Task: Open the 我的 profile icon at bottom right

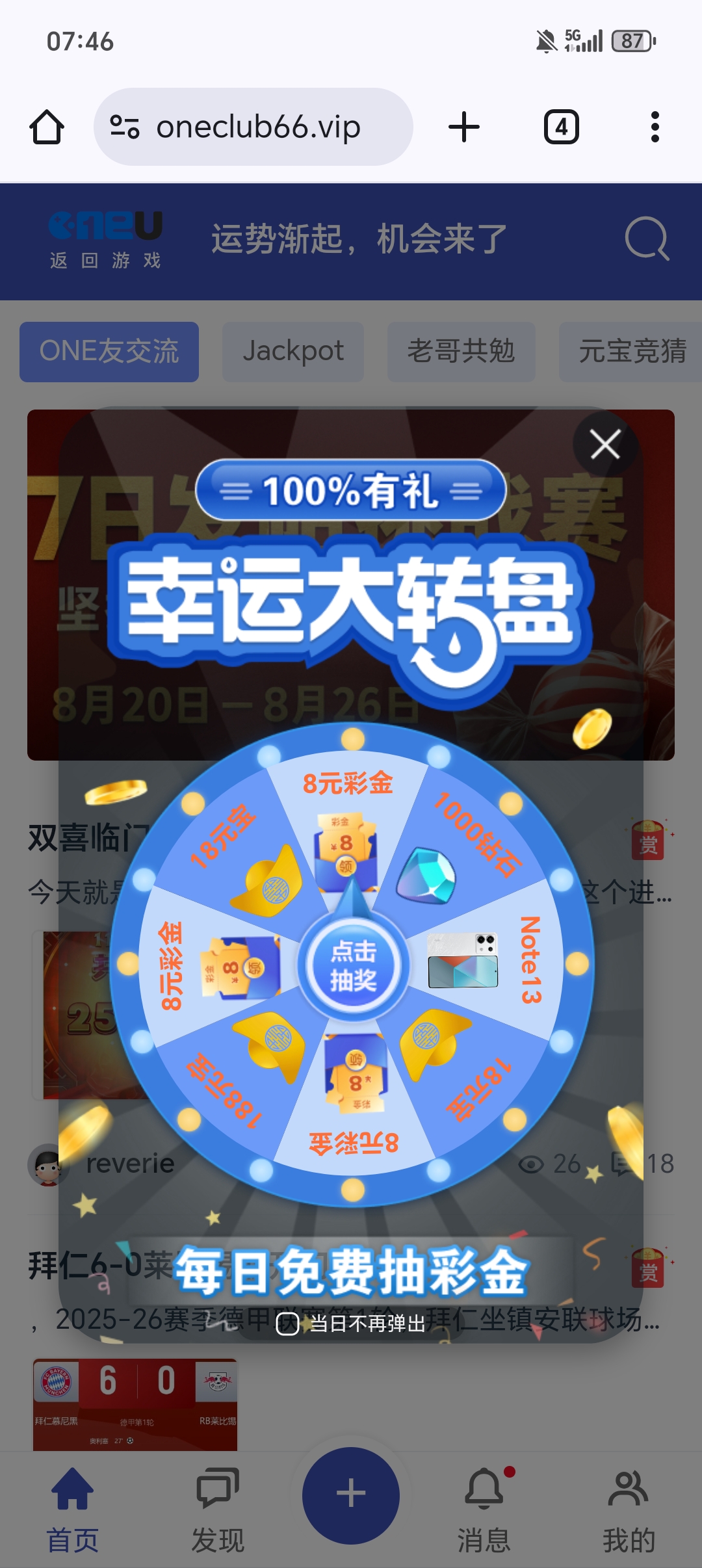Action: coord(626,1489)
